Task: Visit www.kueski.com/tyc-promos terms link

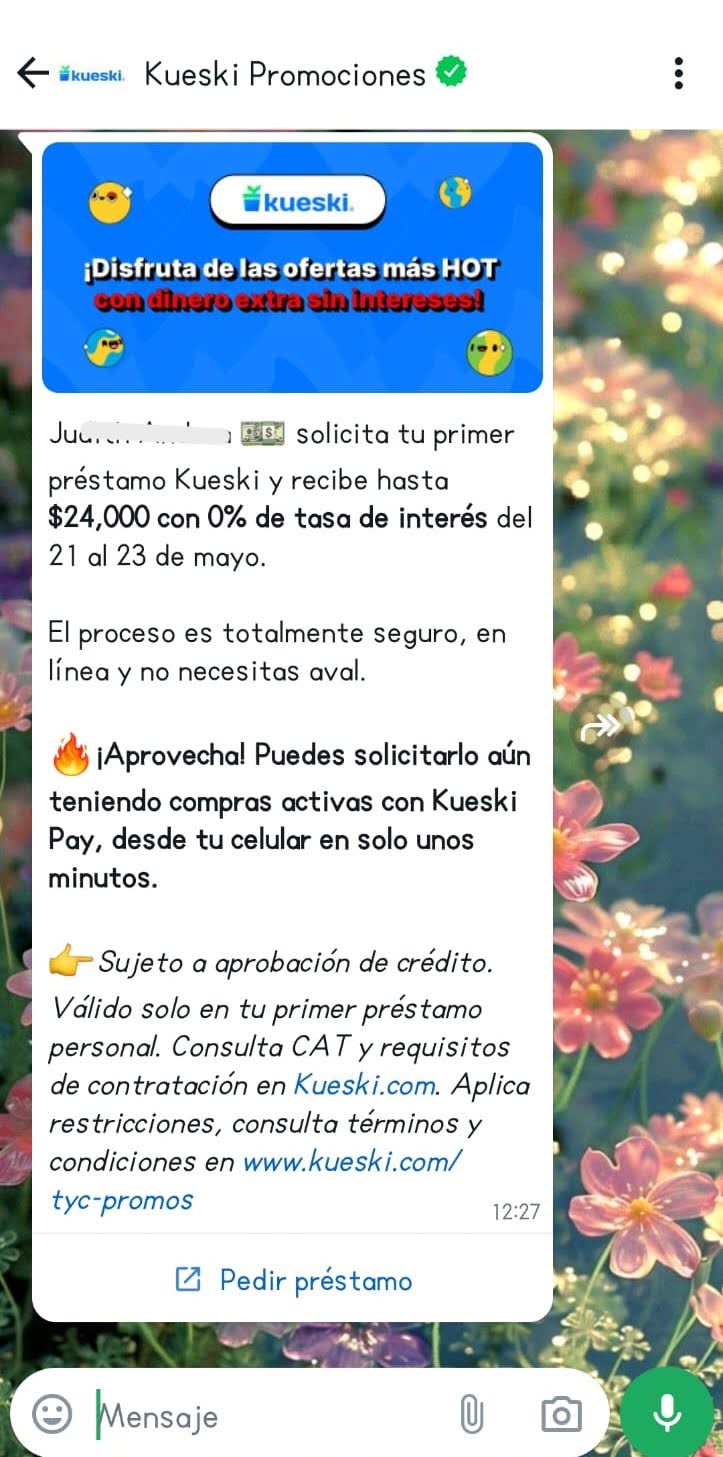Action: click(351, 1162)
